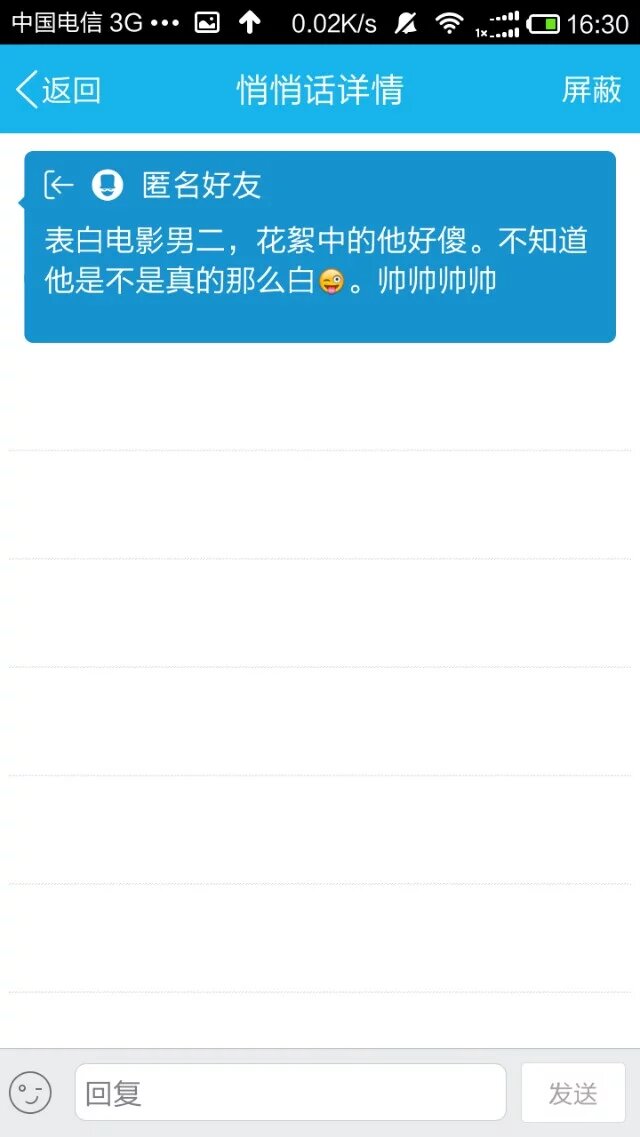Focus the 回复 reply field
Screen dimensions: 640x1137
290,1092
